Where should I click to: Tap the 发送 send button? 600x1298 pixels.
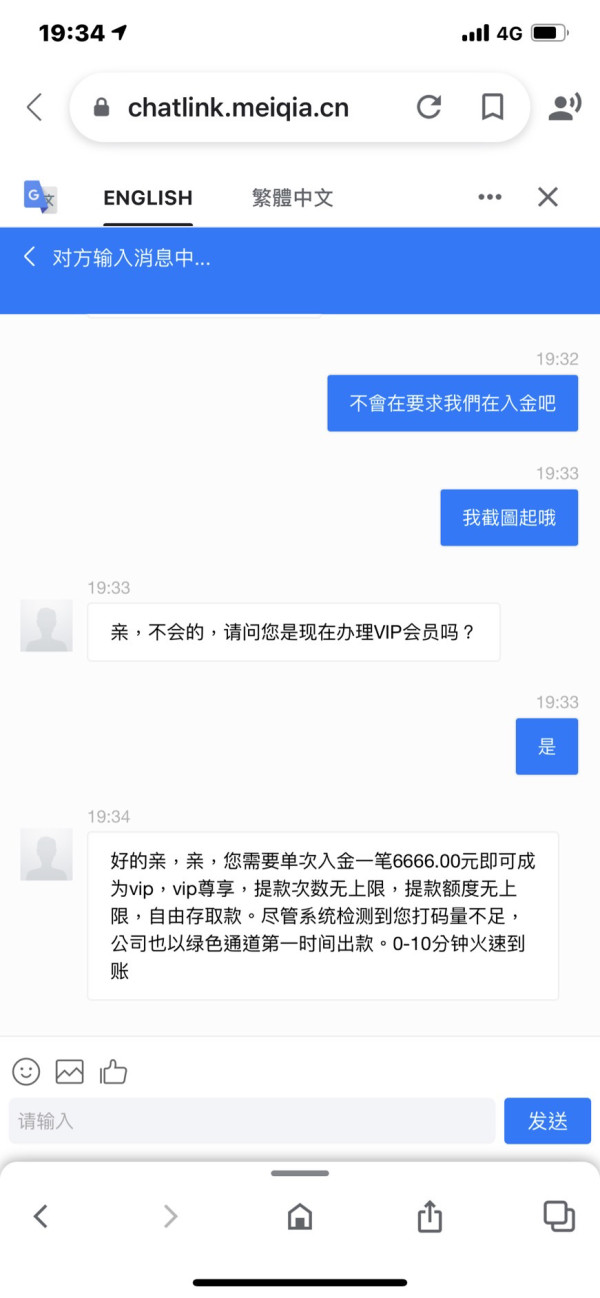[547, 1121]
